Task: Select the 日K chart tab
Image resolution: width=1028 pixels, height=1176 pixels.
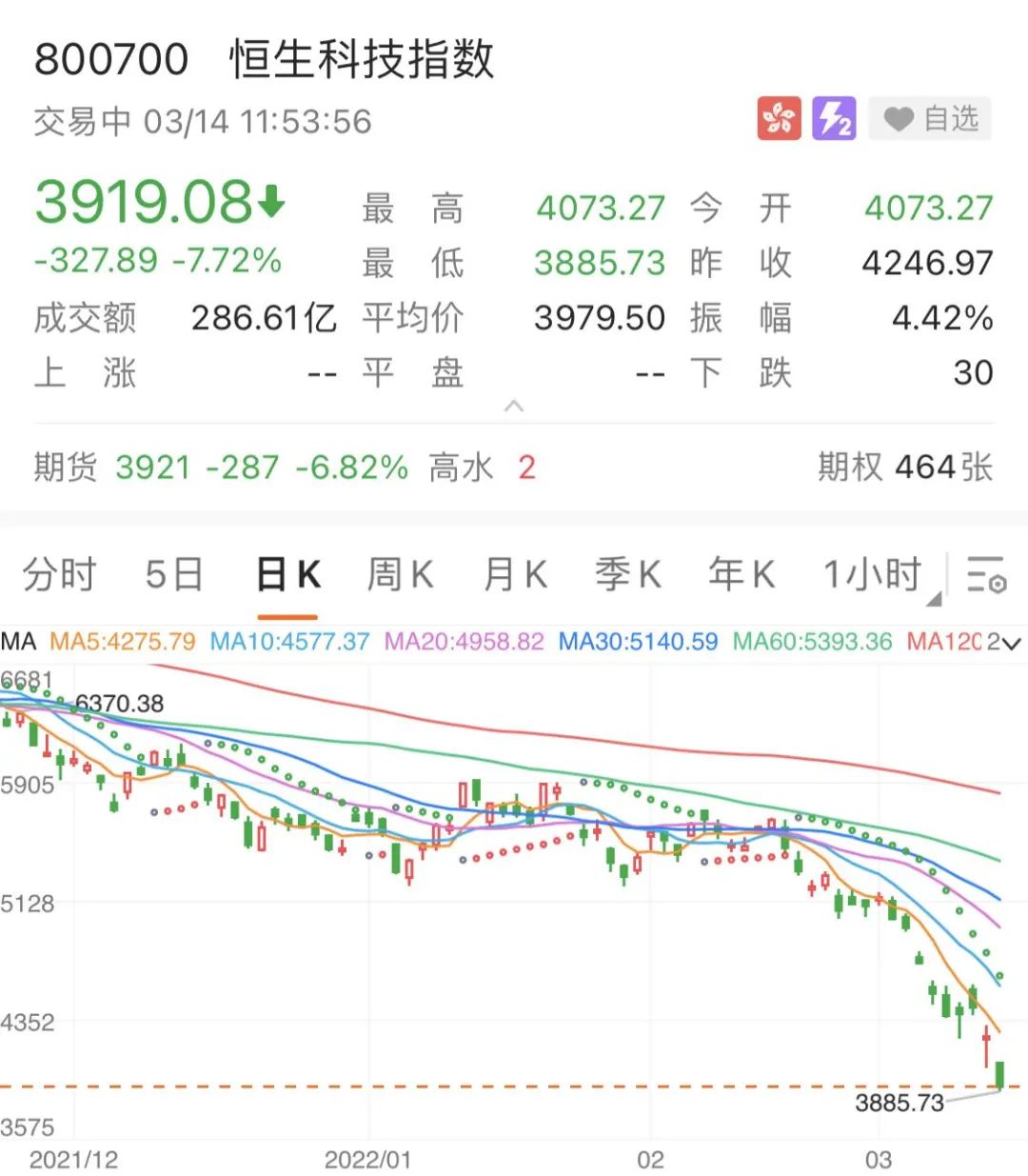Action: point(287,575)
